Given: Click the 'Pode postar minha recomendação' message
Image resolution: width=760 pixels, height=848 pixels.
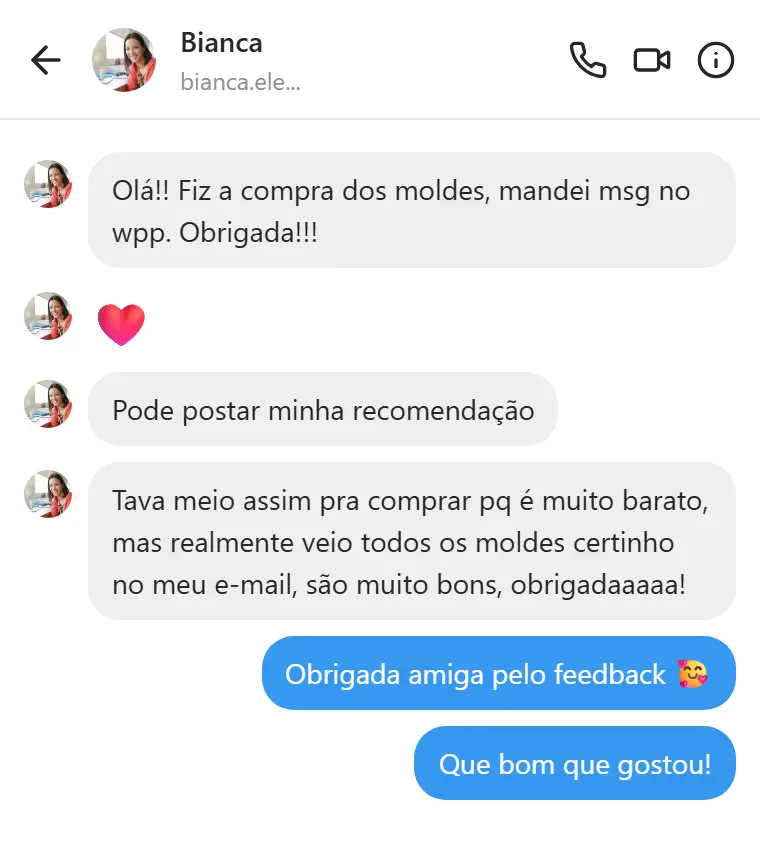Looking at the screenshot, I should click(x=323, y=409).
